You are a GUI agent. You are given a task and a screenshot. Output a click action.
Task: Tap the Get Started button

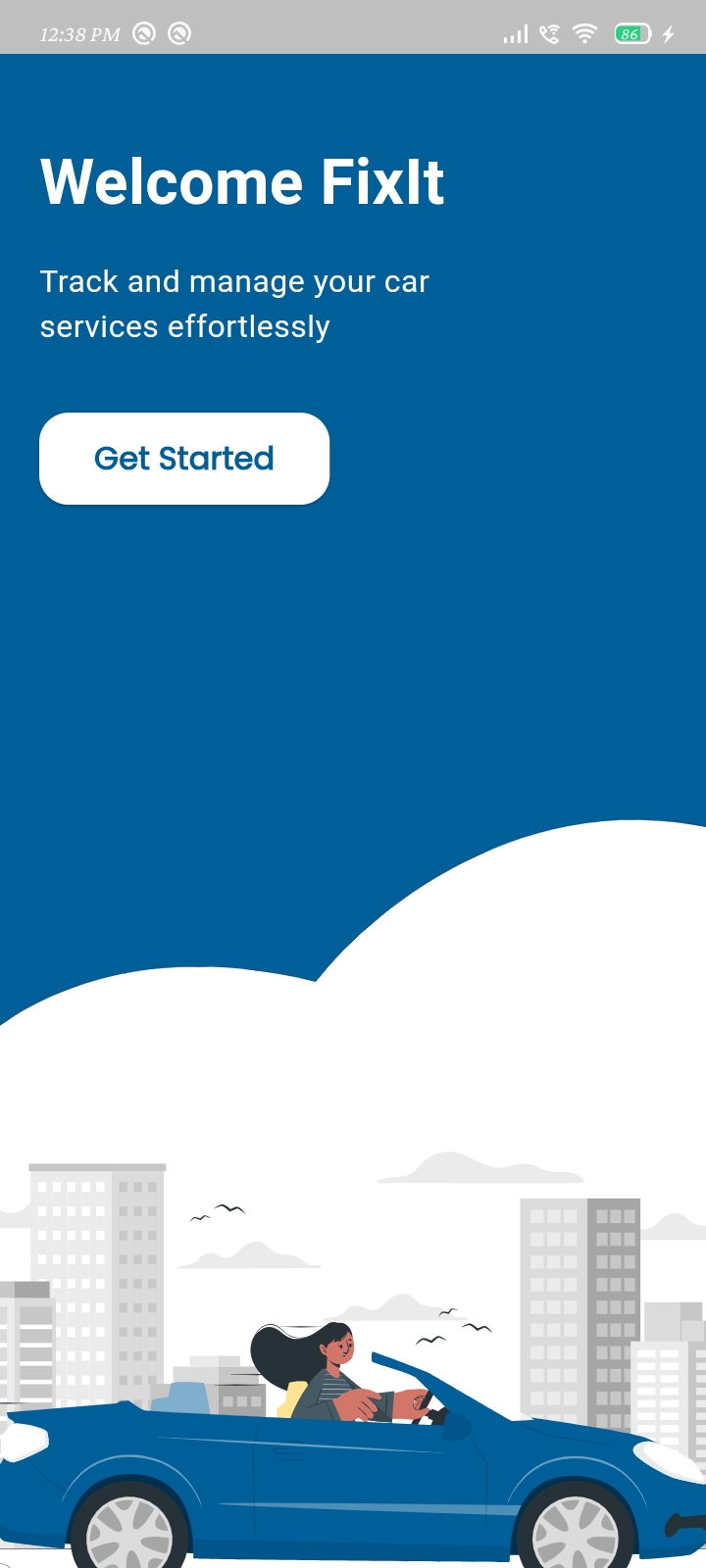tap(184, 459)
